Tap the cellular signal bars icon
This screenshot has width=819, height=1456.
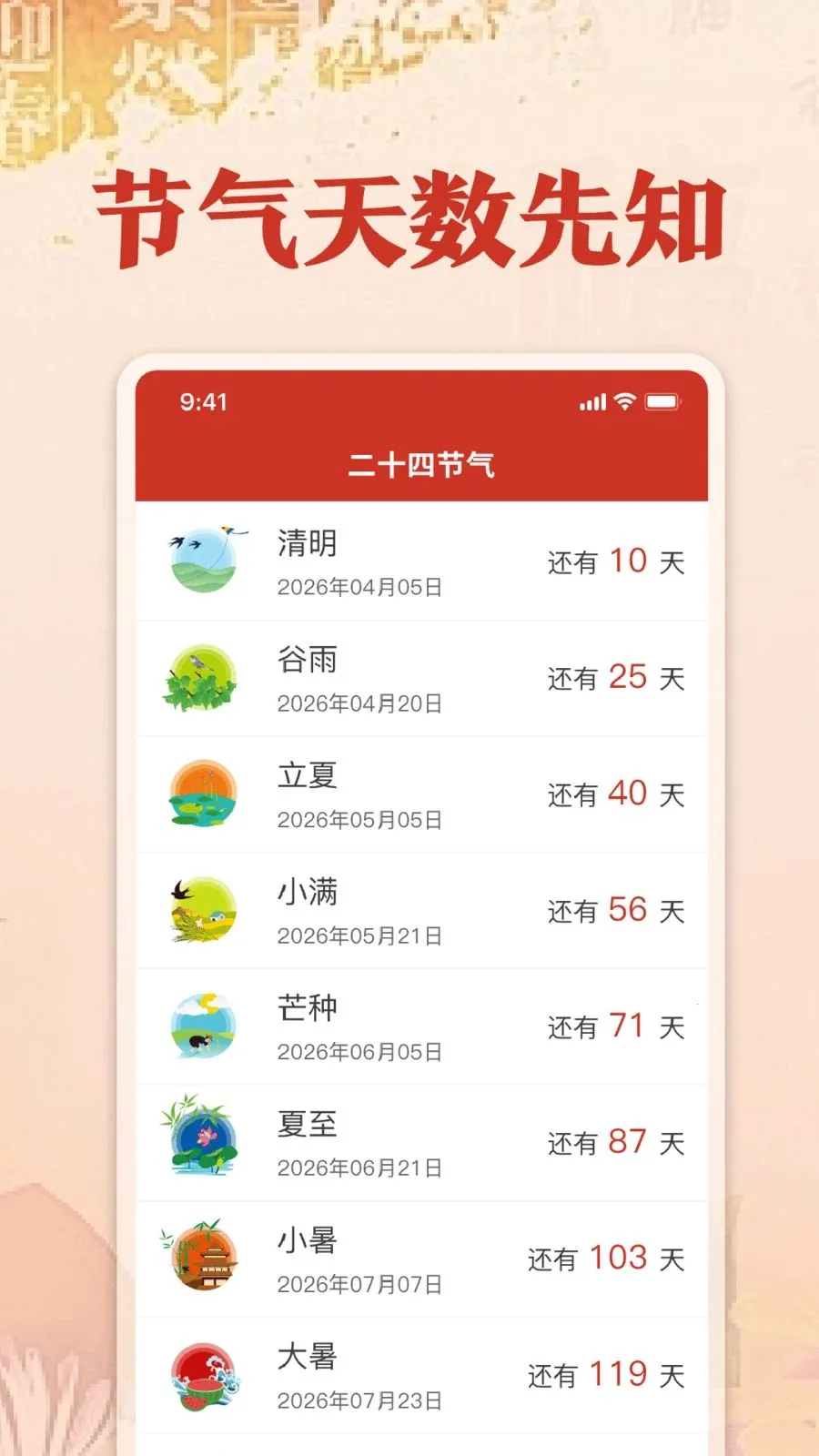tap(591, 400)
